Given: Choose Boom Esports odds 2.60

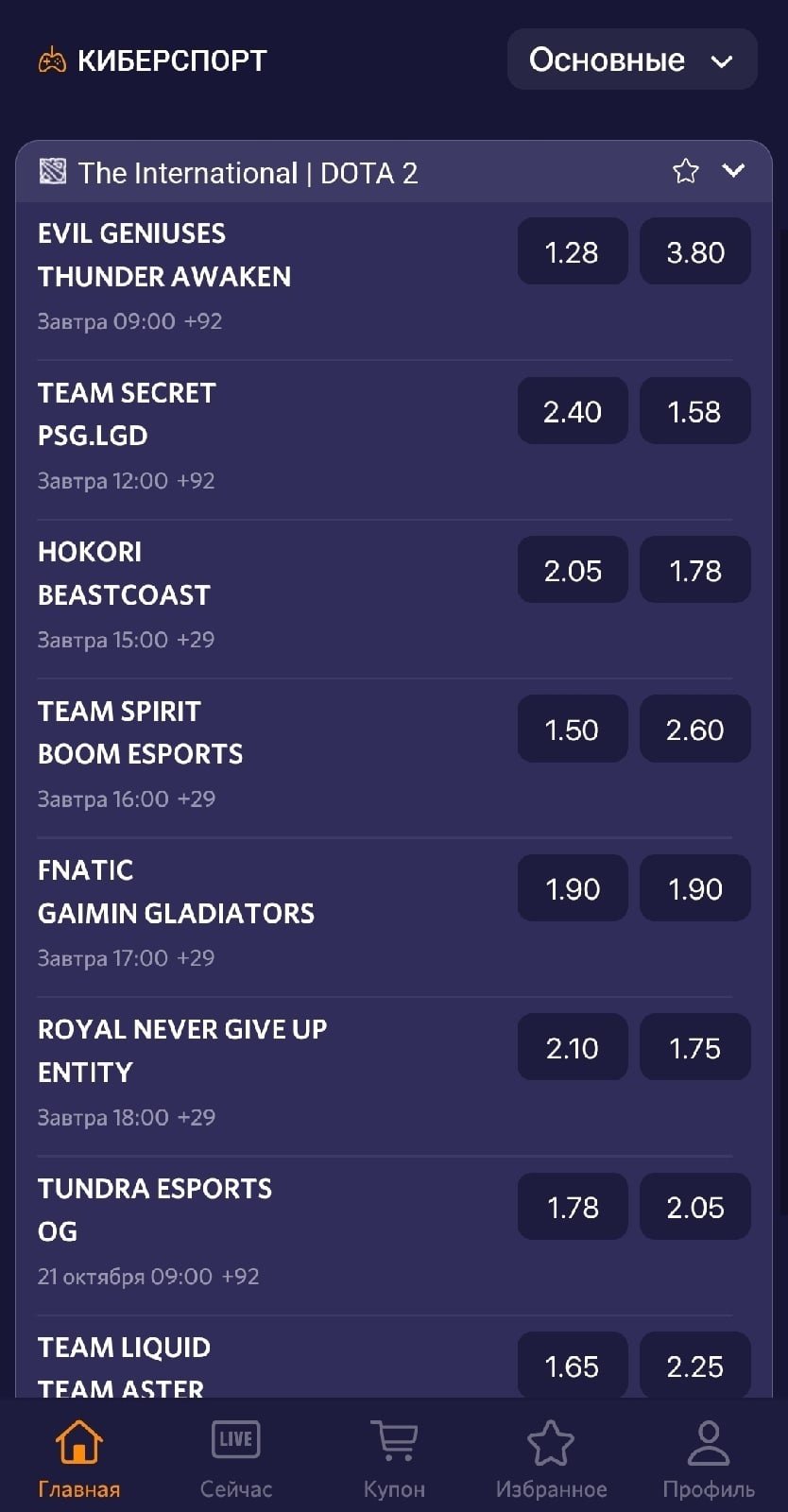Looking at the screenshot, I should (694, 729).
